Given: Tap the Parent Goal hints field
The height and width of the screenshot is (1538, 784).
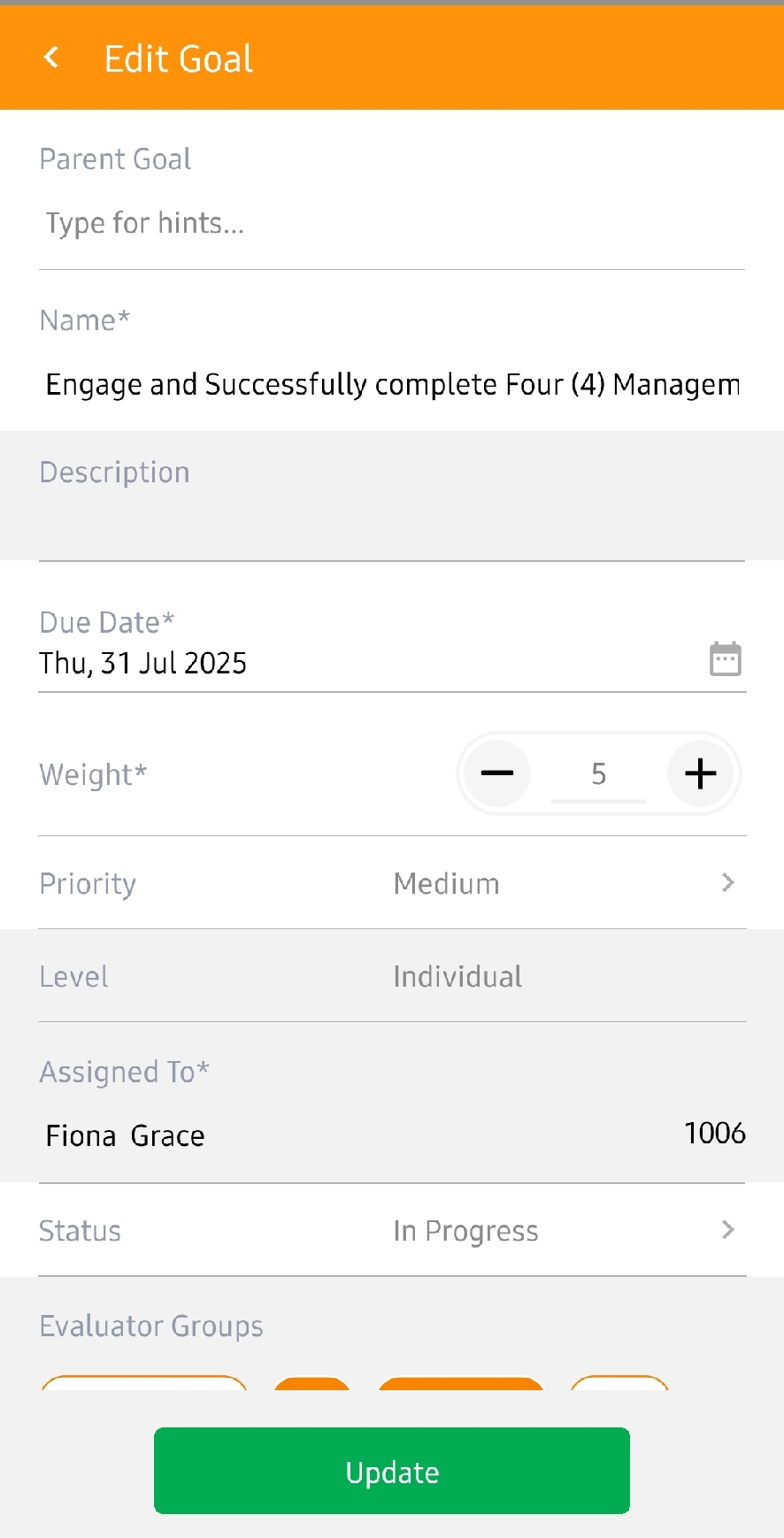Looking at the screenshot, I should 392,223.
